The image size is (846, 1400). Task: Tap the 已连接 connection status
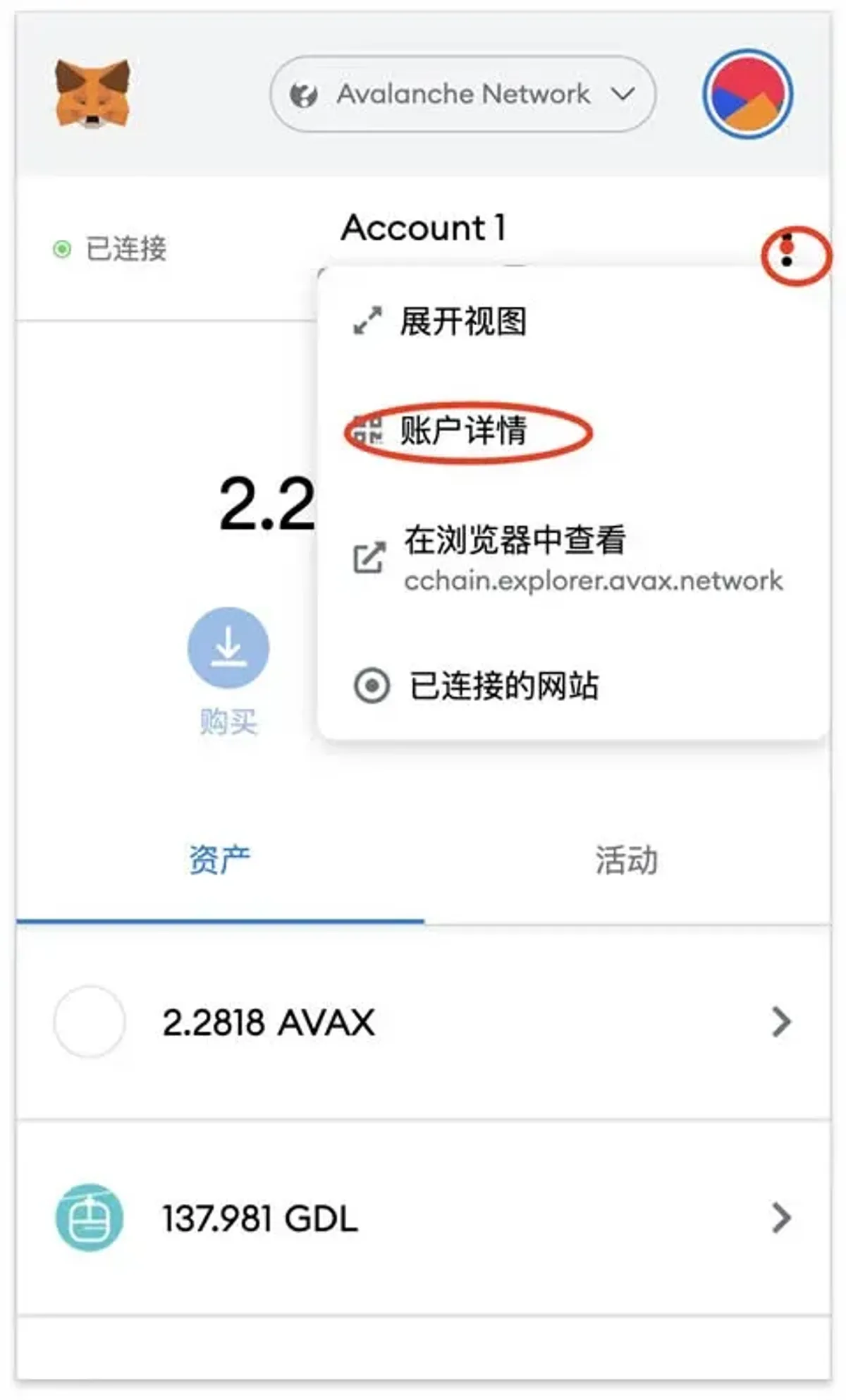[111, 249]
